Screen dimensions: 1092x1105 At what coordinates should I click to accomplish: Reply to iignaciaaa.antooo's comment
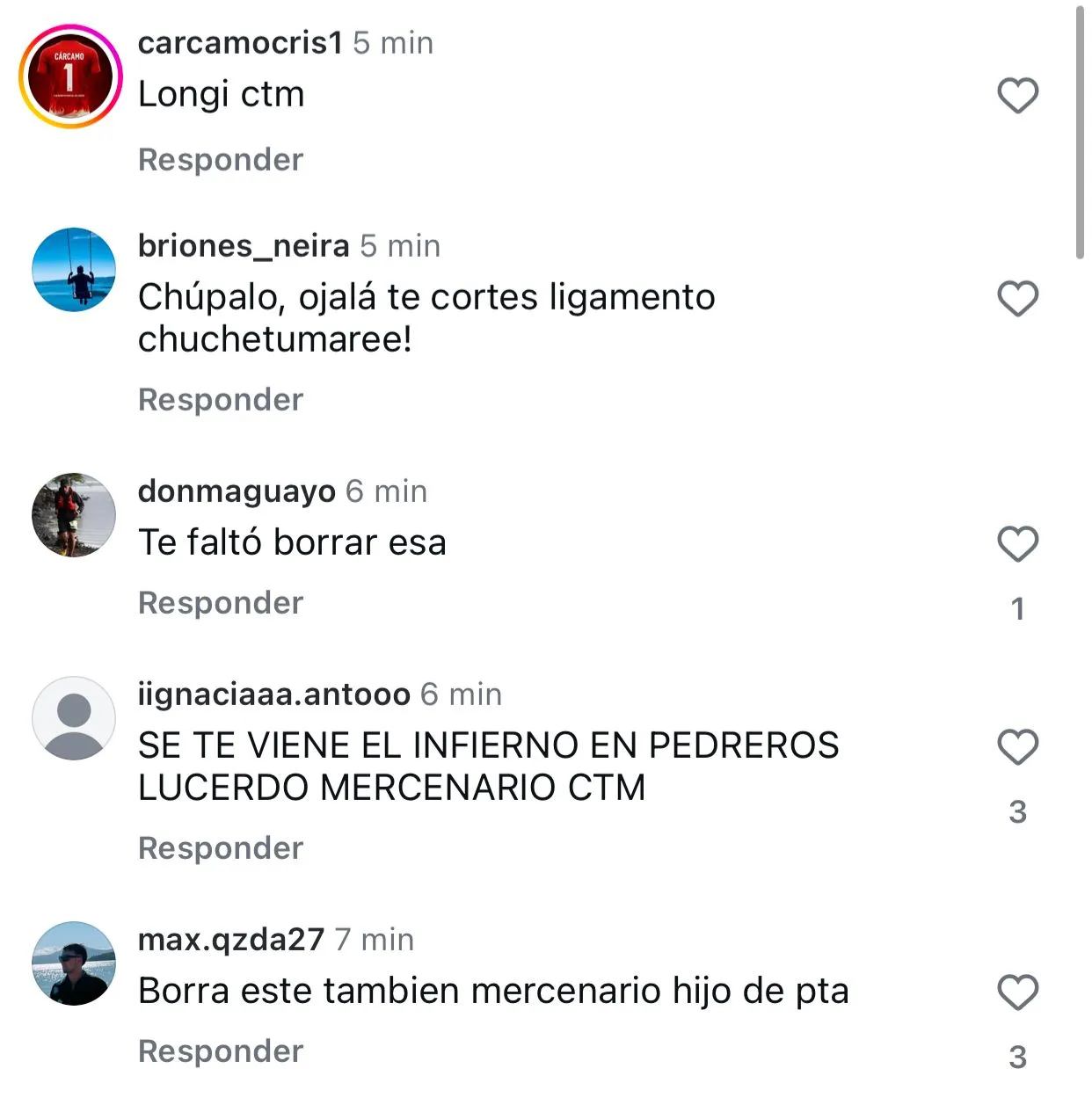point(221,848)
